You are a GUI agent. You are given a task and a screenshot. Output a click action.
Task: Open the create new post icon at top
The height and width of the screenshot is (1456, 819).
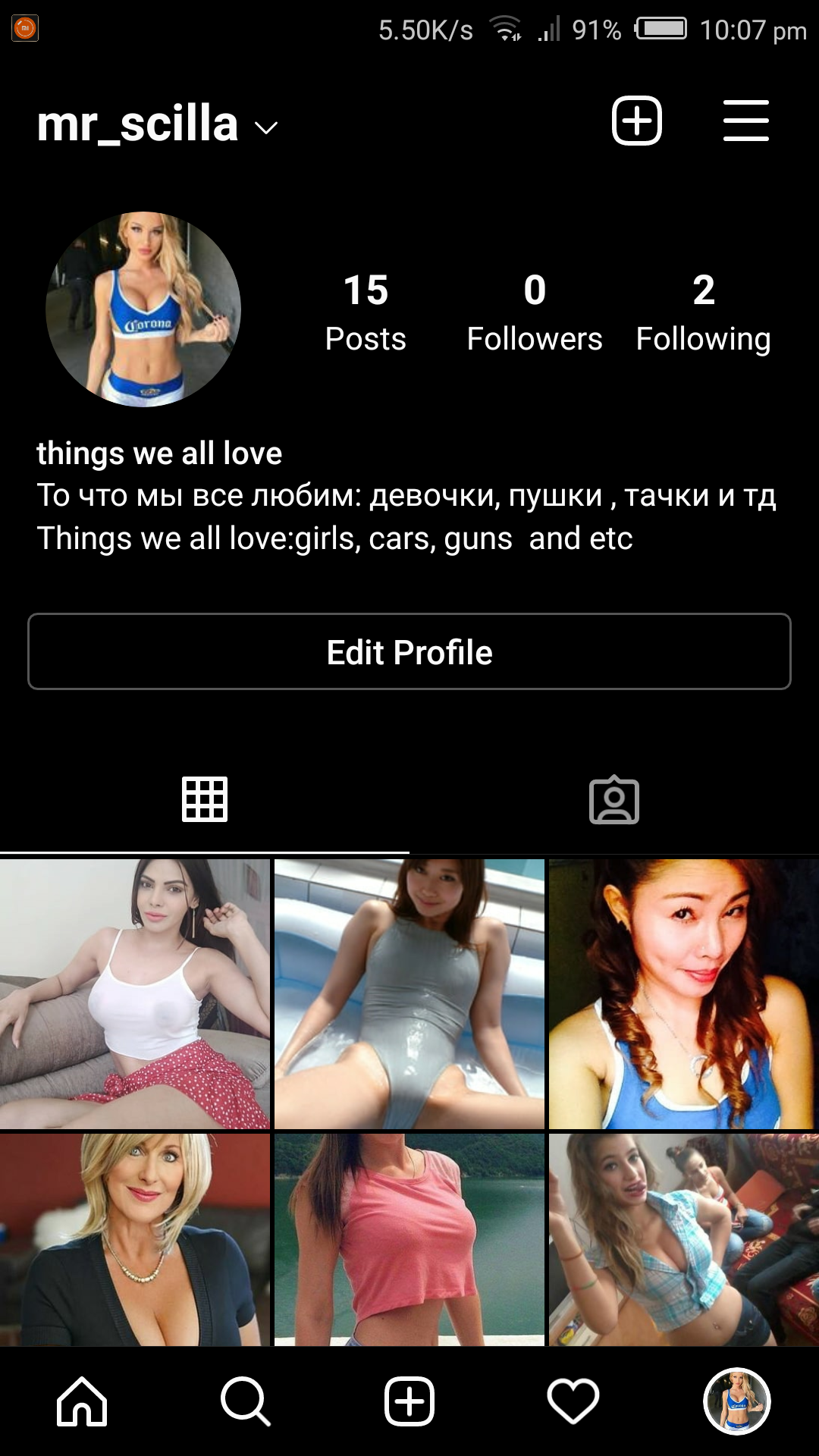coord(635,121)
